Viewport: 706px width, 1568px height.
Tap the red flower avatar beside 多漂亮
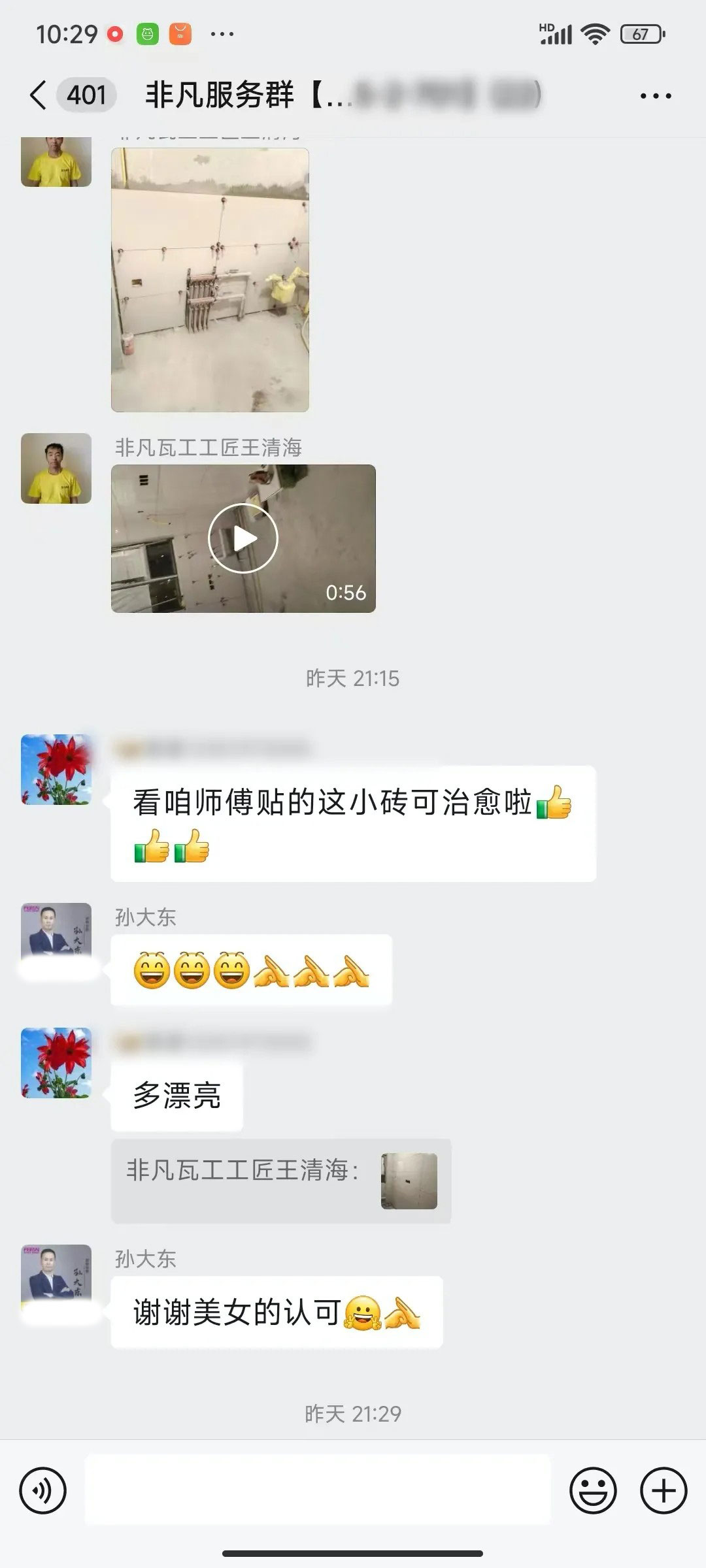(56, 1063)
